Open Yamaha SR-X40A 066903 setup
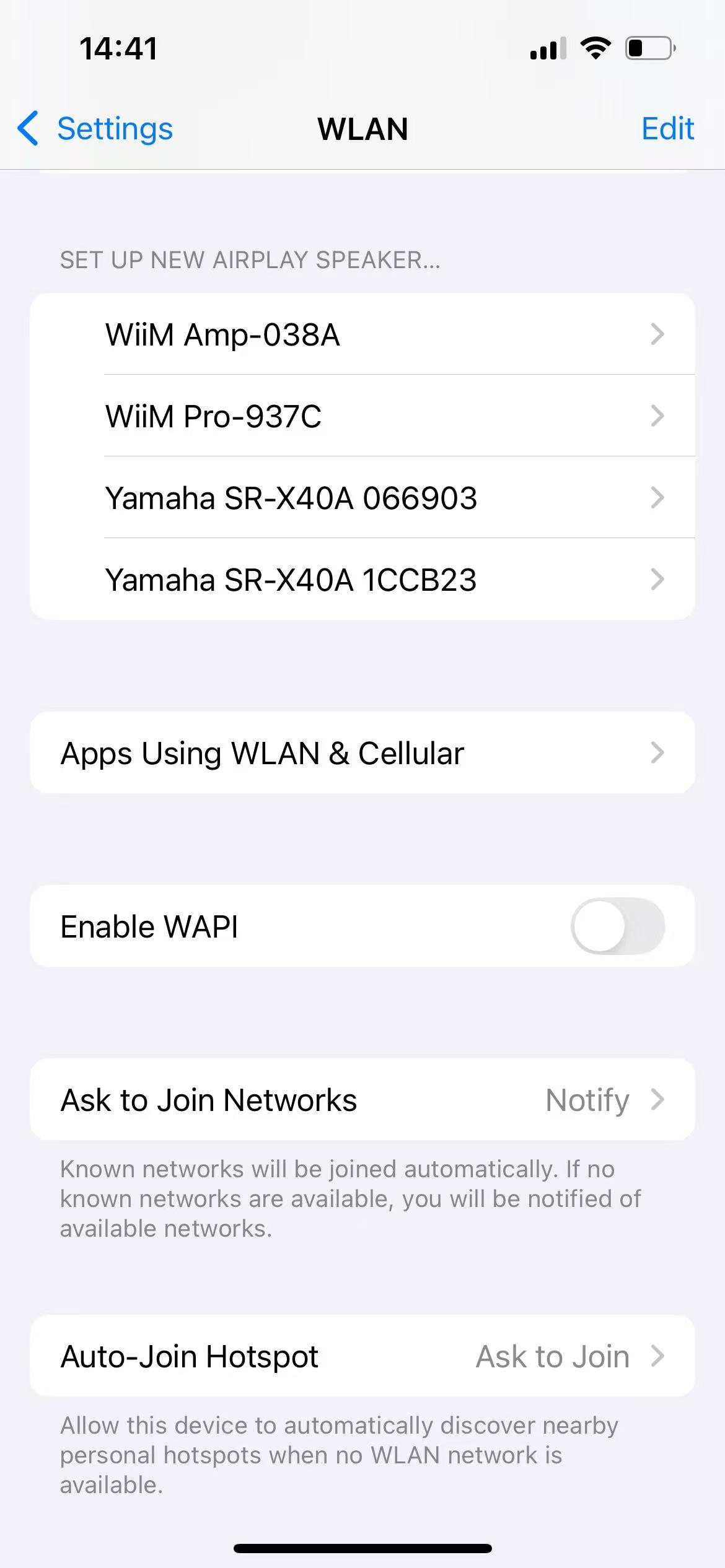725x1568 pixels. 362,497
